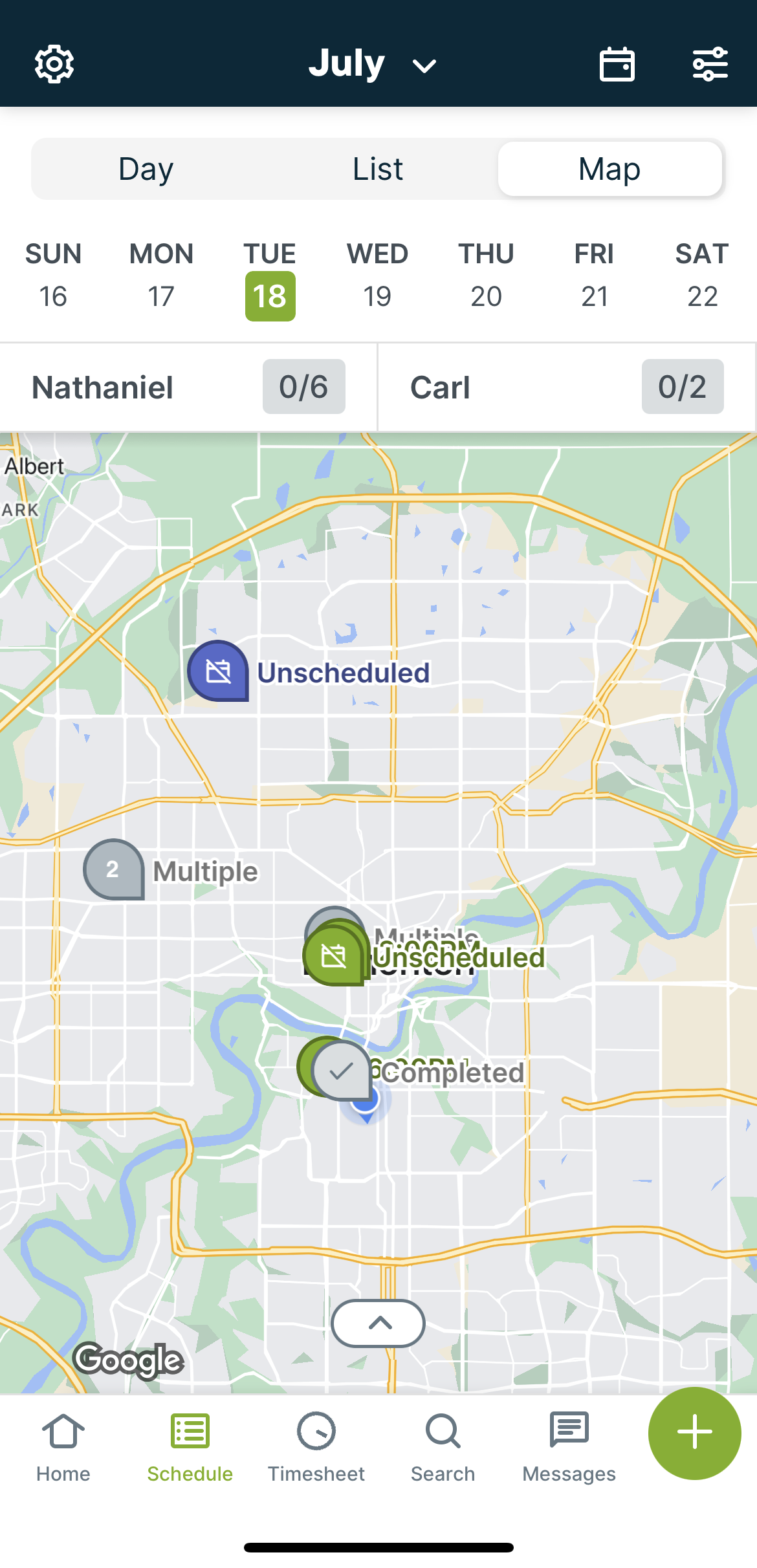Screen dimensions: 757x1568
Task: Open the filter options icon
Action: (x=710, y=64)
